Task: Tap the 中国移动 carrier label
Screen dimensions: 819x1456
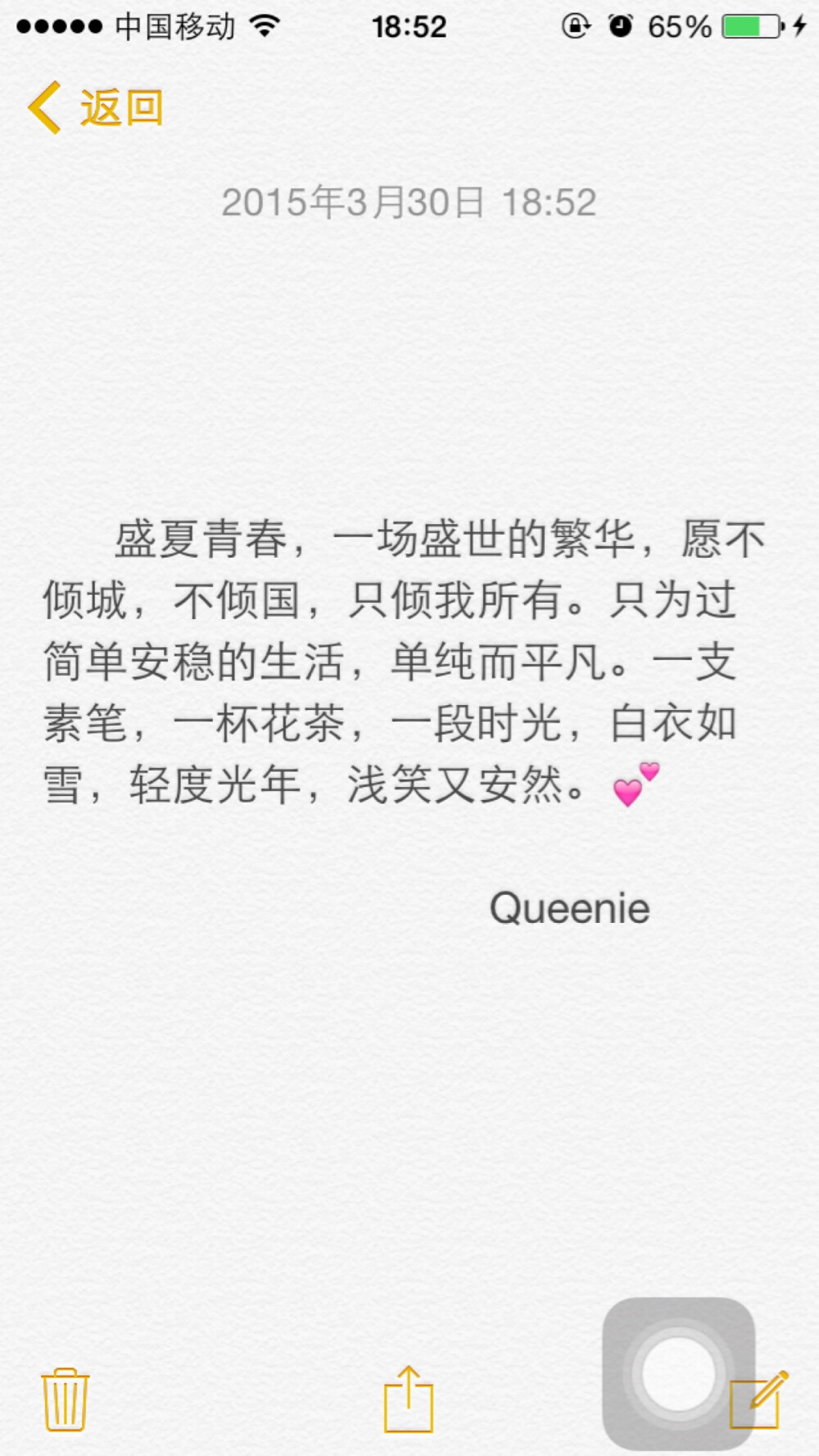Action: click(x=176, y=26)
